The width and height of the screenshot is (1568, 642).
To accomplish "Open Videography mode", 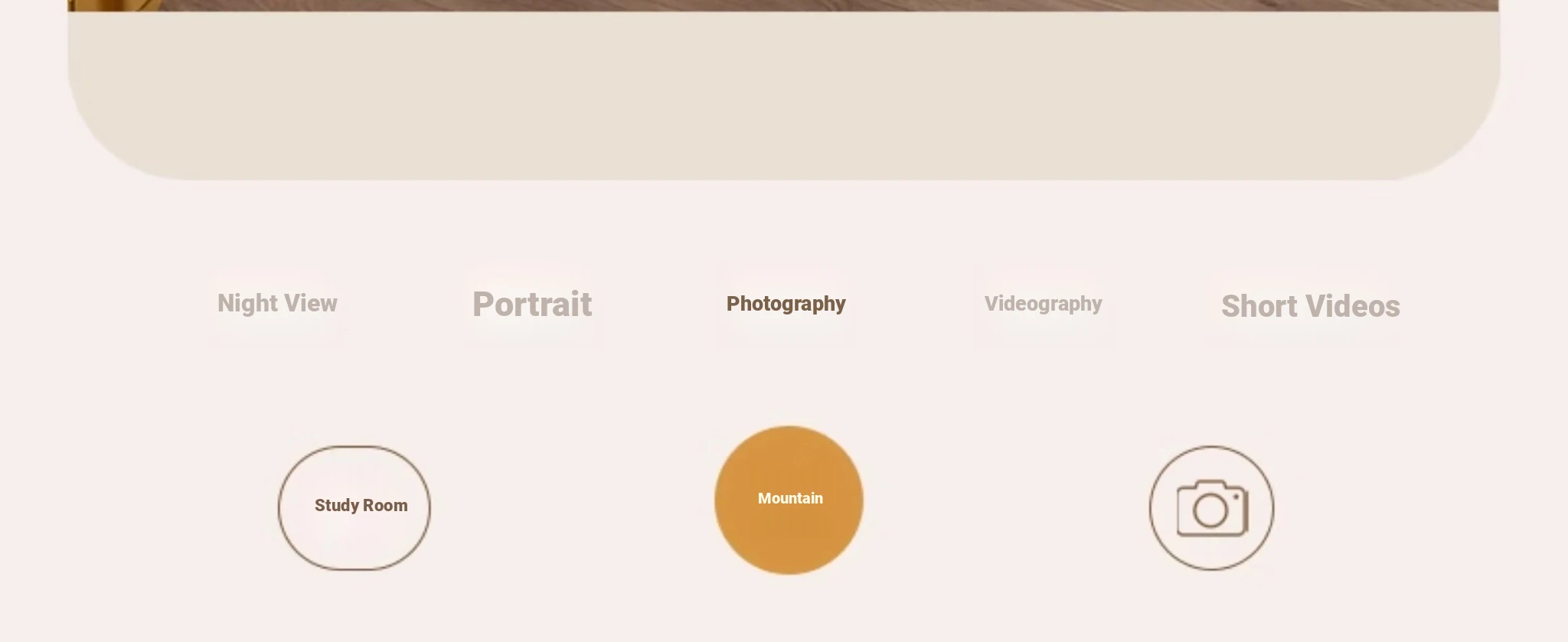I will point(1043,304).
